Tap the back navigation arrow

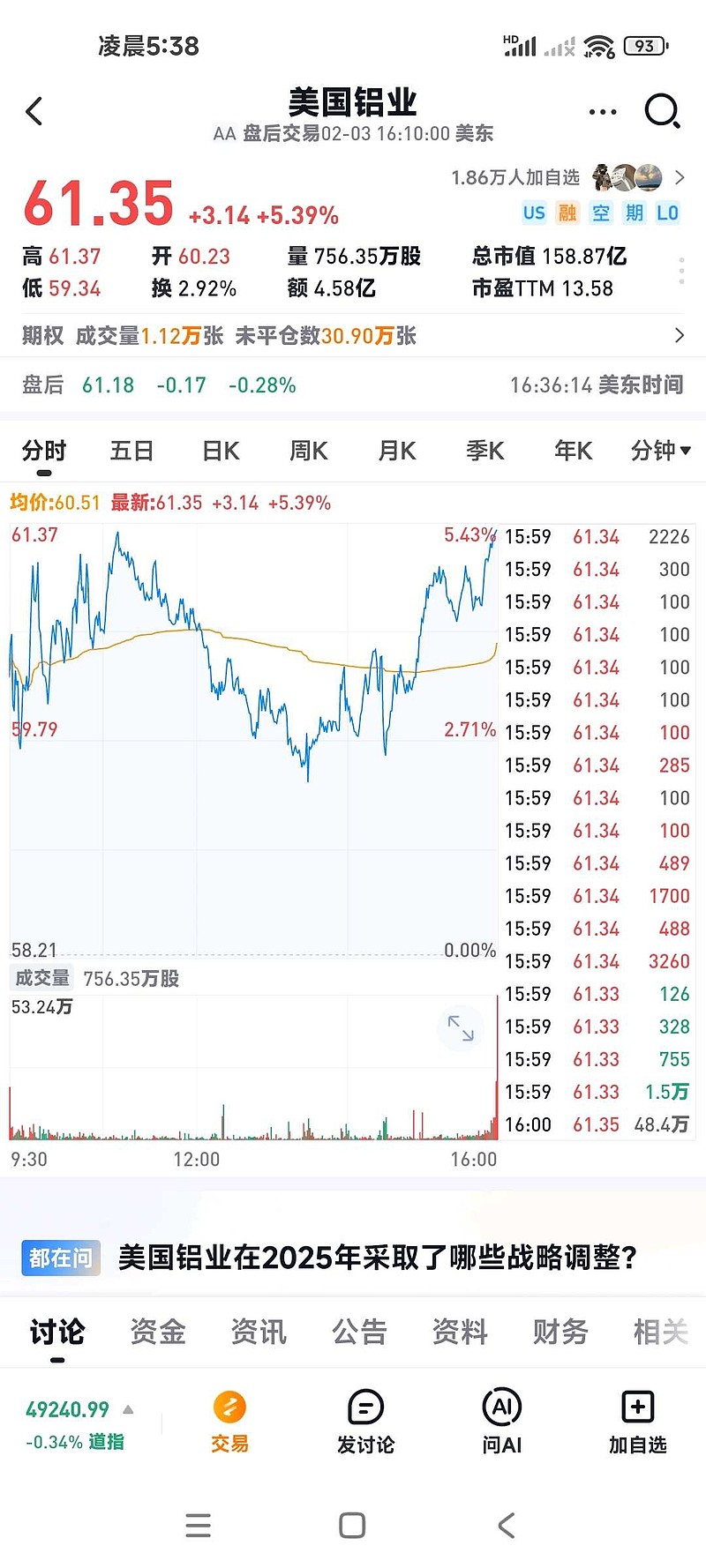click(34, 111)
